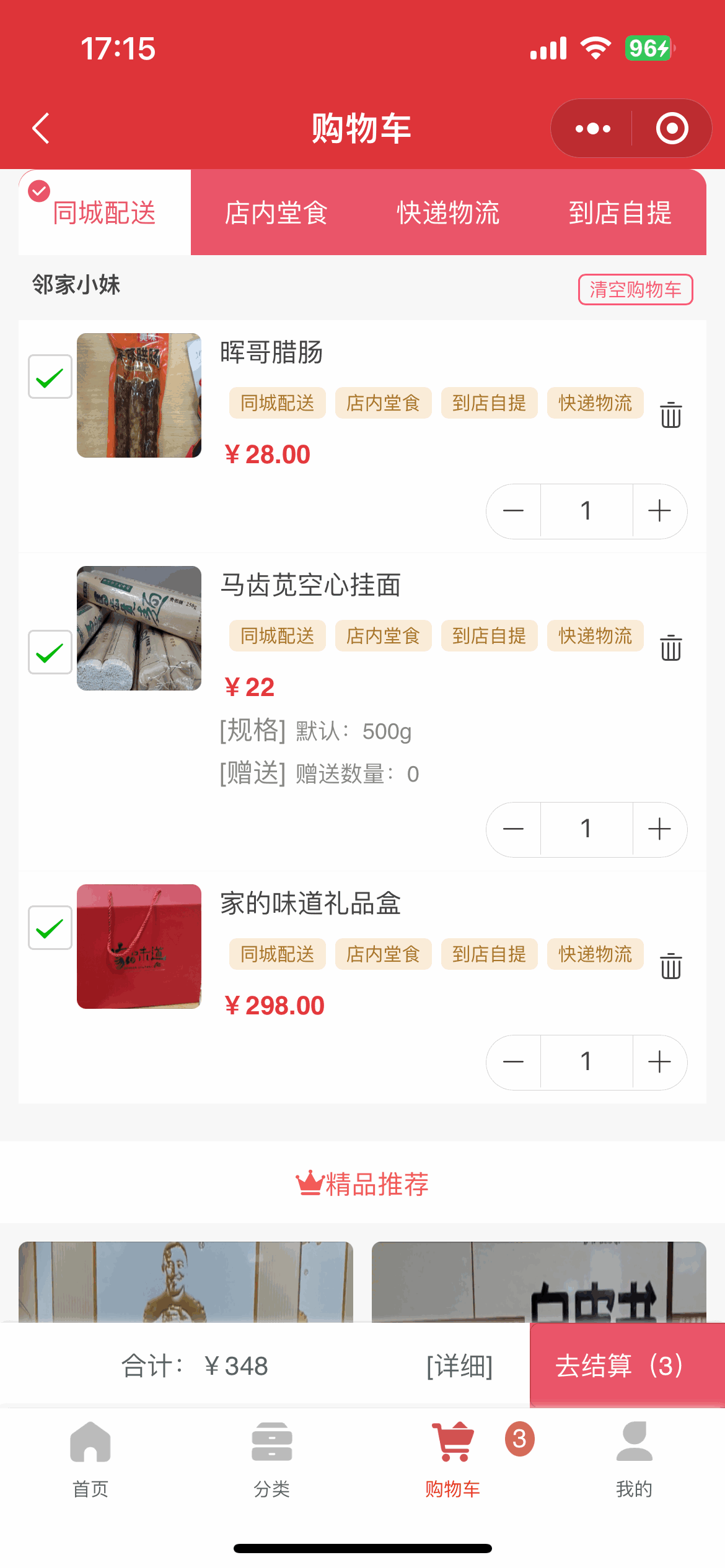Uncheck the 马齿苋空心挂面 checkbox
The image size is (725, 1568).
pos(50,652)
